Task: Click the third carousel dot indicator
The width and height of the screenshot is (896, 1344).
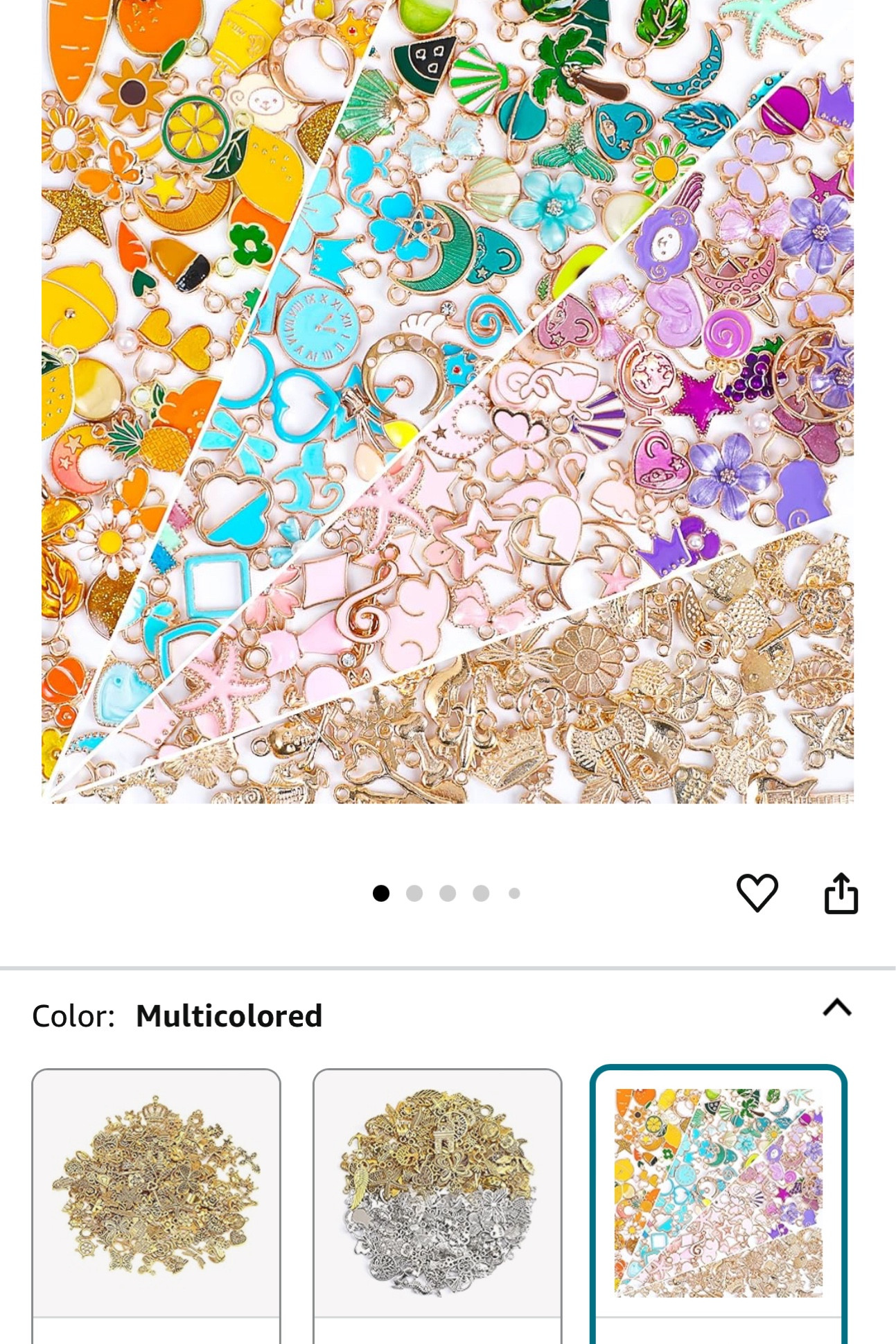Action: 448,893
